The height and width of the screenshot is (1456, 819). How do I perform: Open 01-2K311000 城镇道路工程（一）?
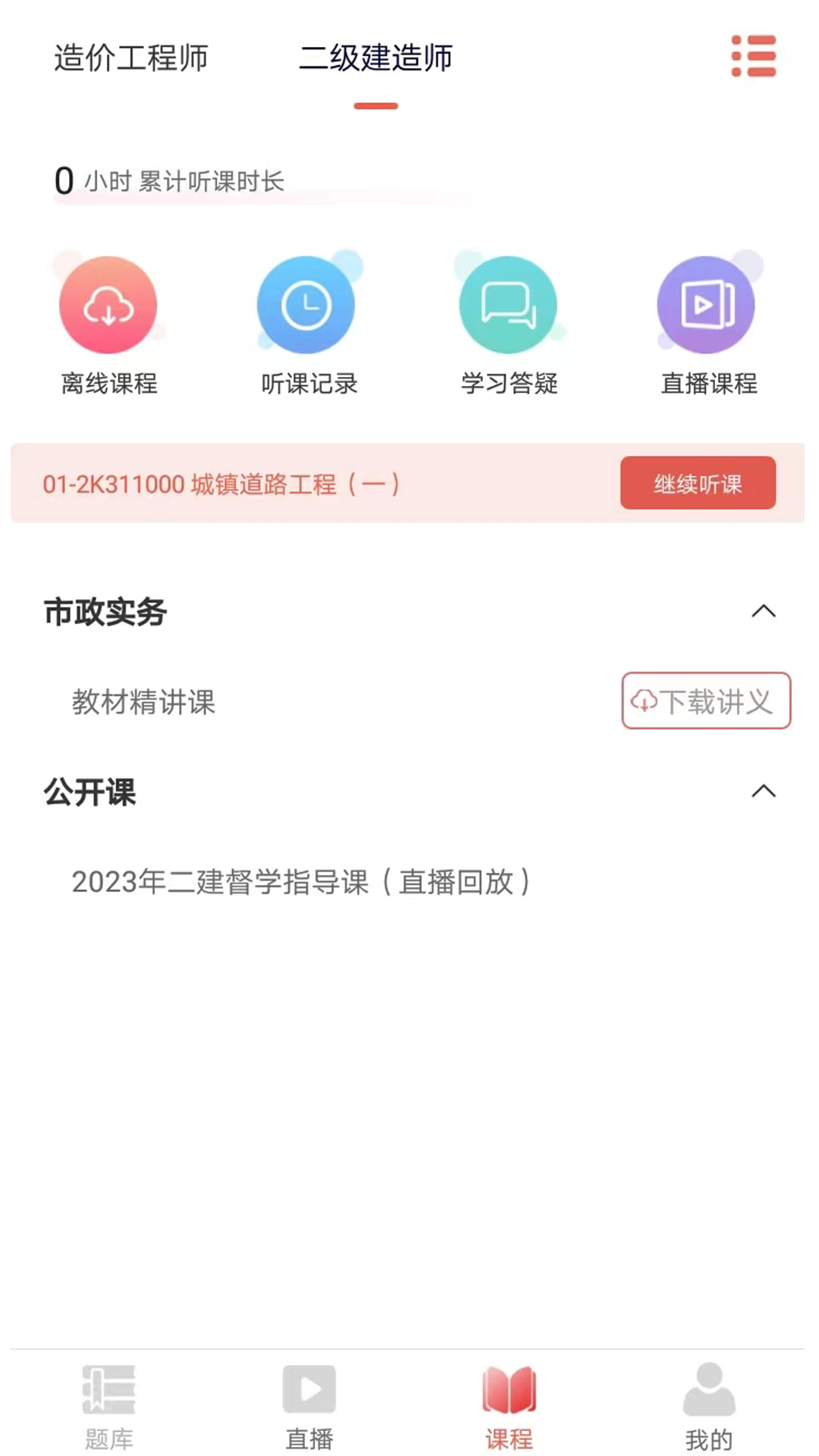(221, 484)
